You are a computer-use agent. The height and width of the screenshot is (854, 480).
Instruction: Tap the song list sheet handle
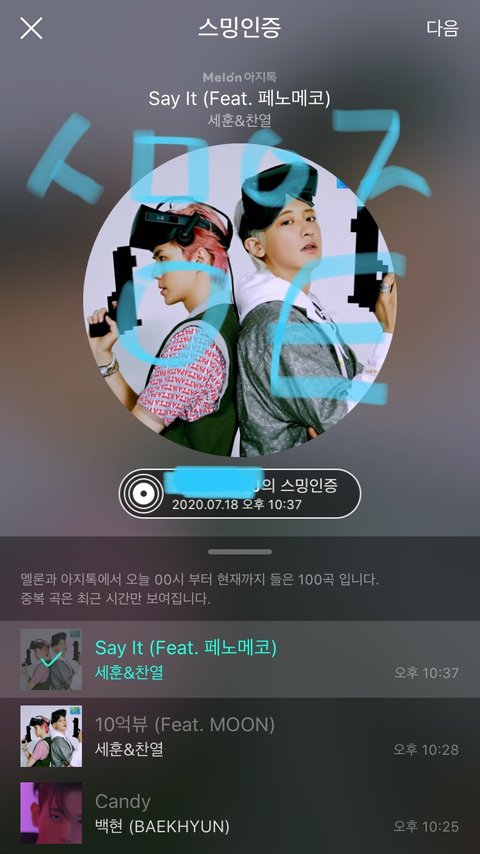(240, 552)
